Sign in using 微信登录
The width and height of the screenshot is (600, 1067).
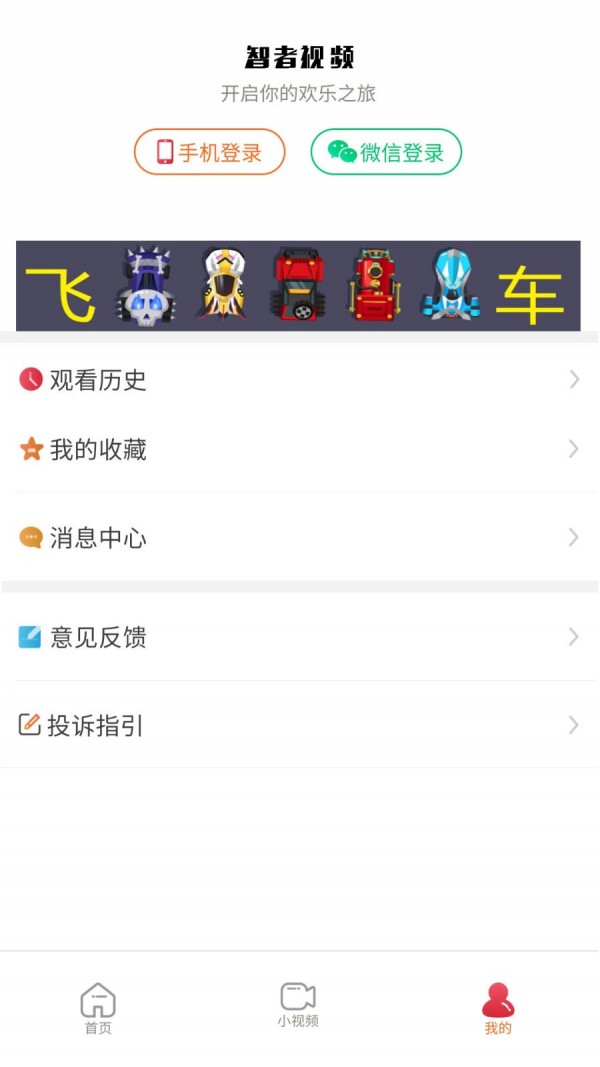point(386,152)
